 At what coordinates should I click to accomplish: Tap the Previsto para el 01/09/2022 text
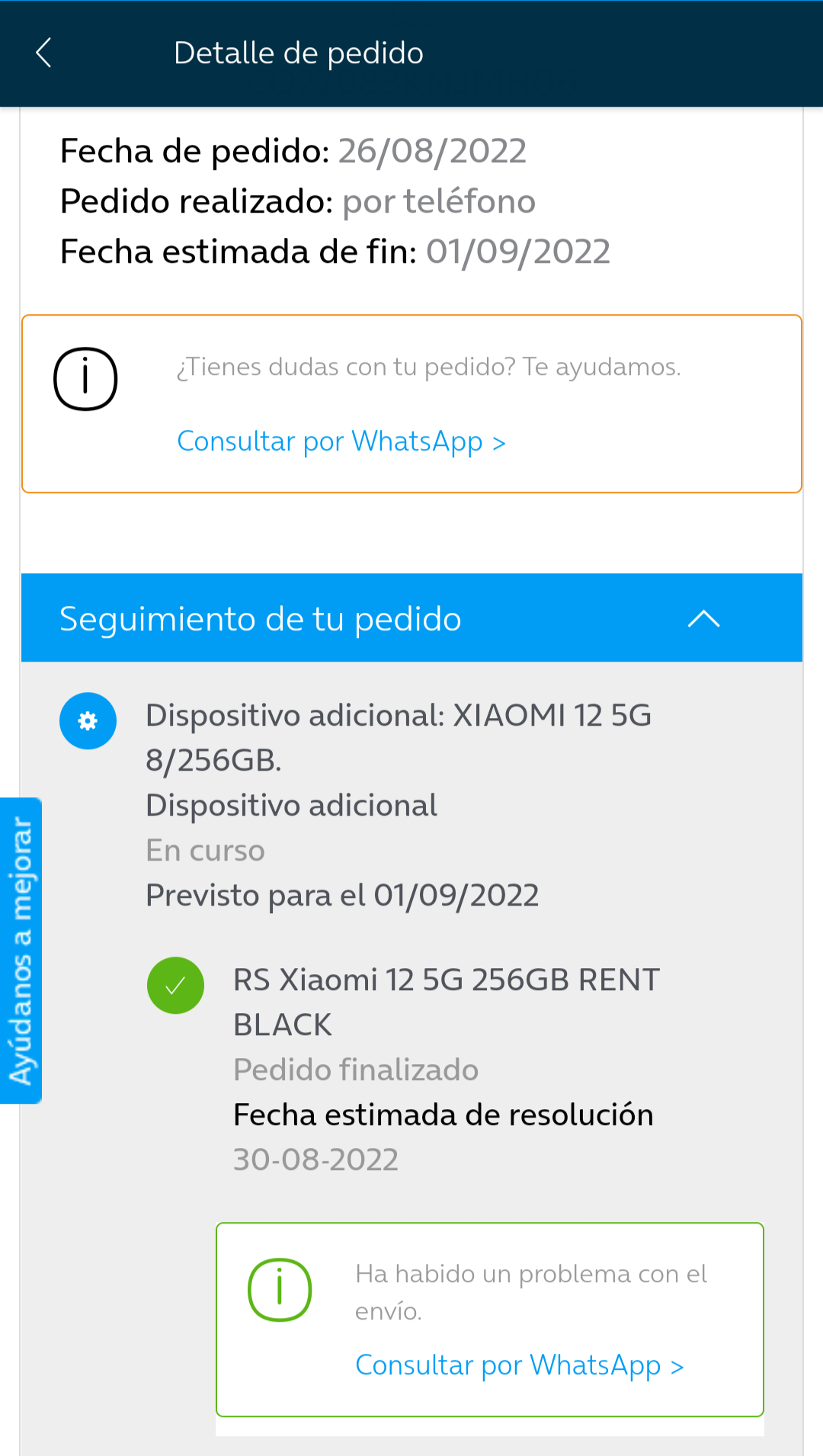(x=341, y=894)
